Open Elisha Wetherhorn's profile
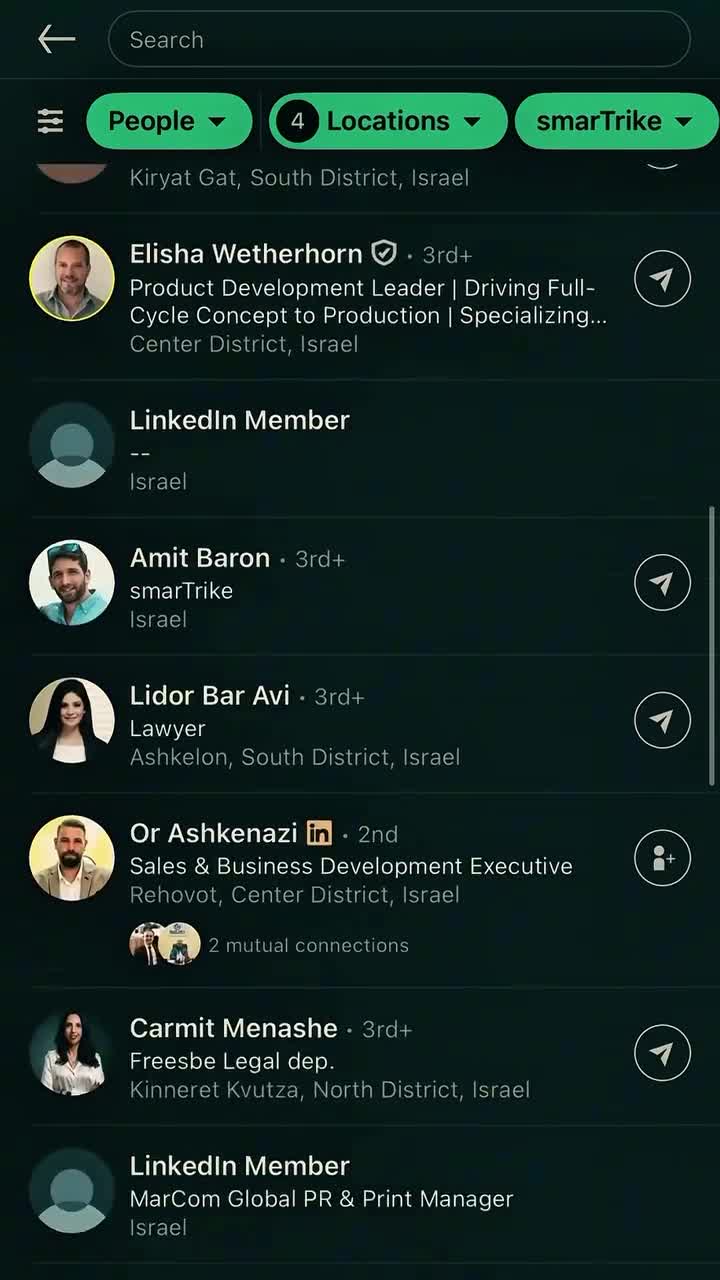Screen dimensions: 720x1280 pos(246,254)
